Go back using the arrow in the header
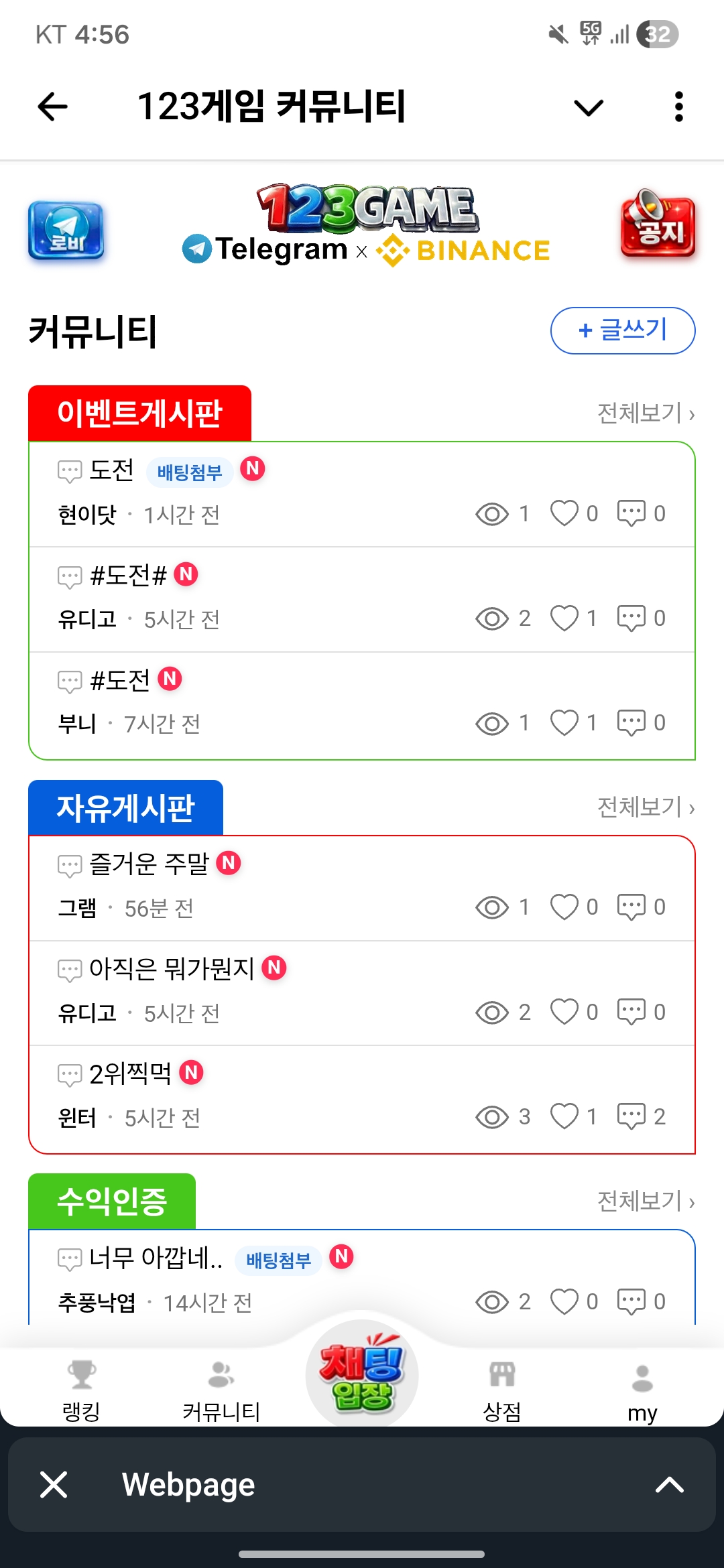The width and height of the screenshot is (724, 1568). coord(53,107)
